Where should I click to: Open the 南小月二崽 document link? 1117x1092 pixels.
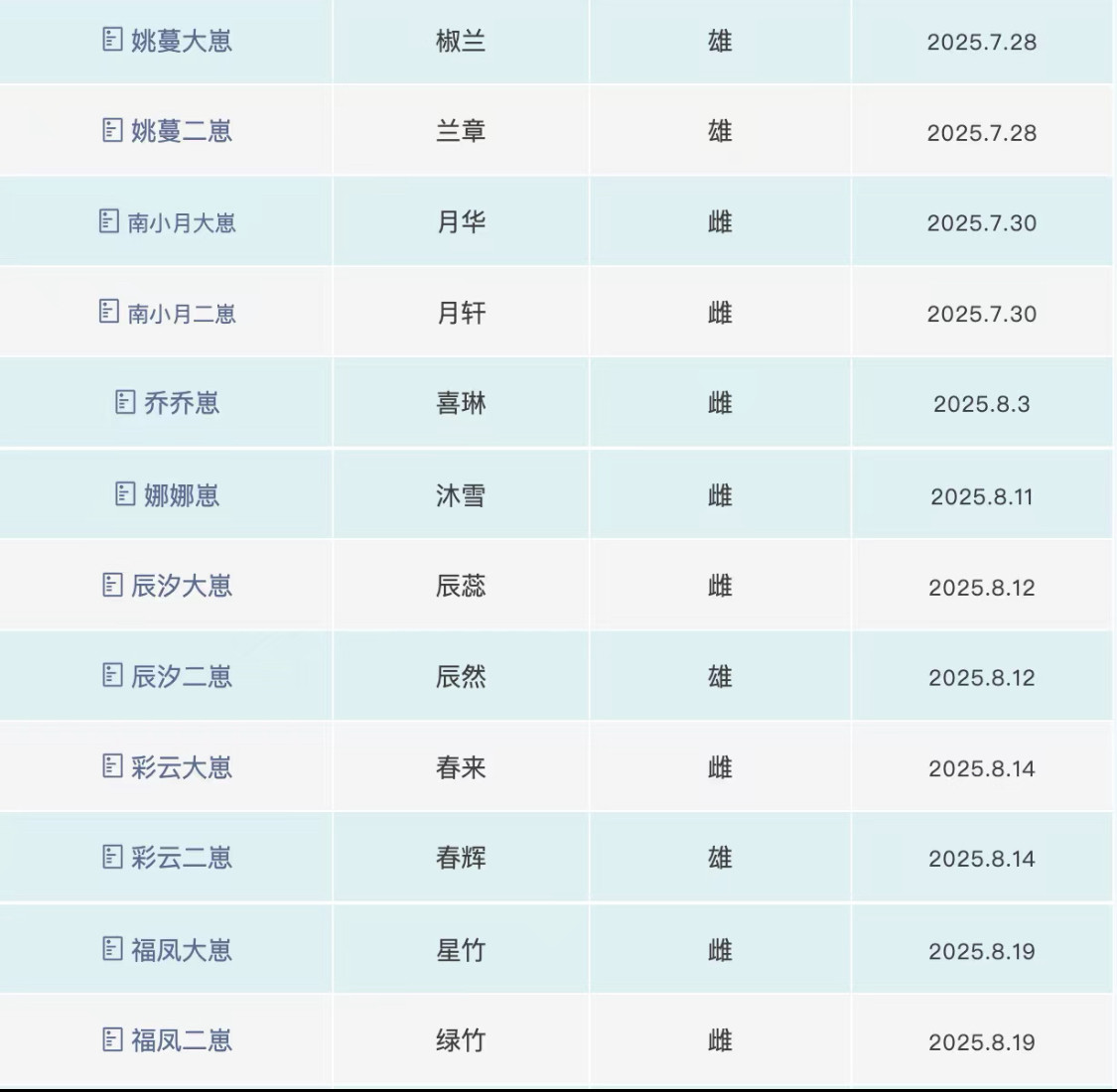[x=168, y=313]
